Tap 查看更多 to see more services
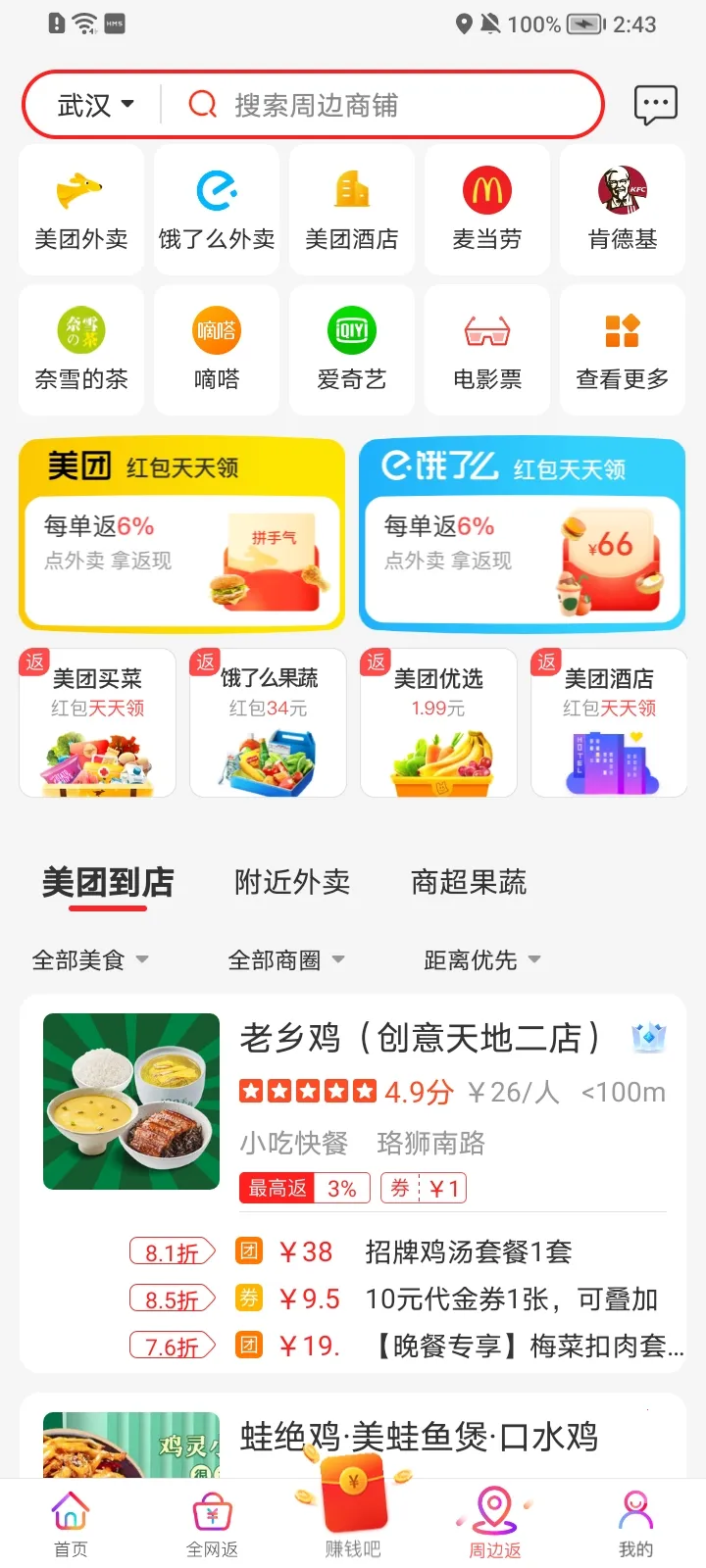 pos(623,350)
